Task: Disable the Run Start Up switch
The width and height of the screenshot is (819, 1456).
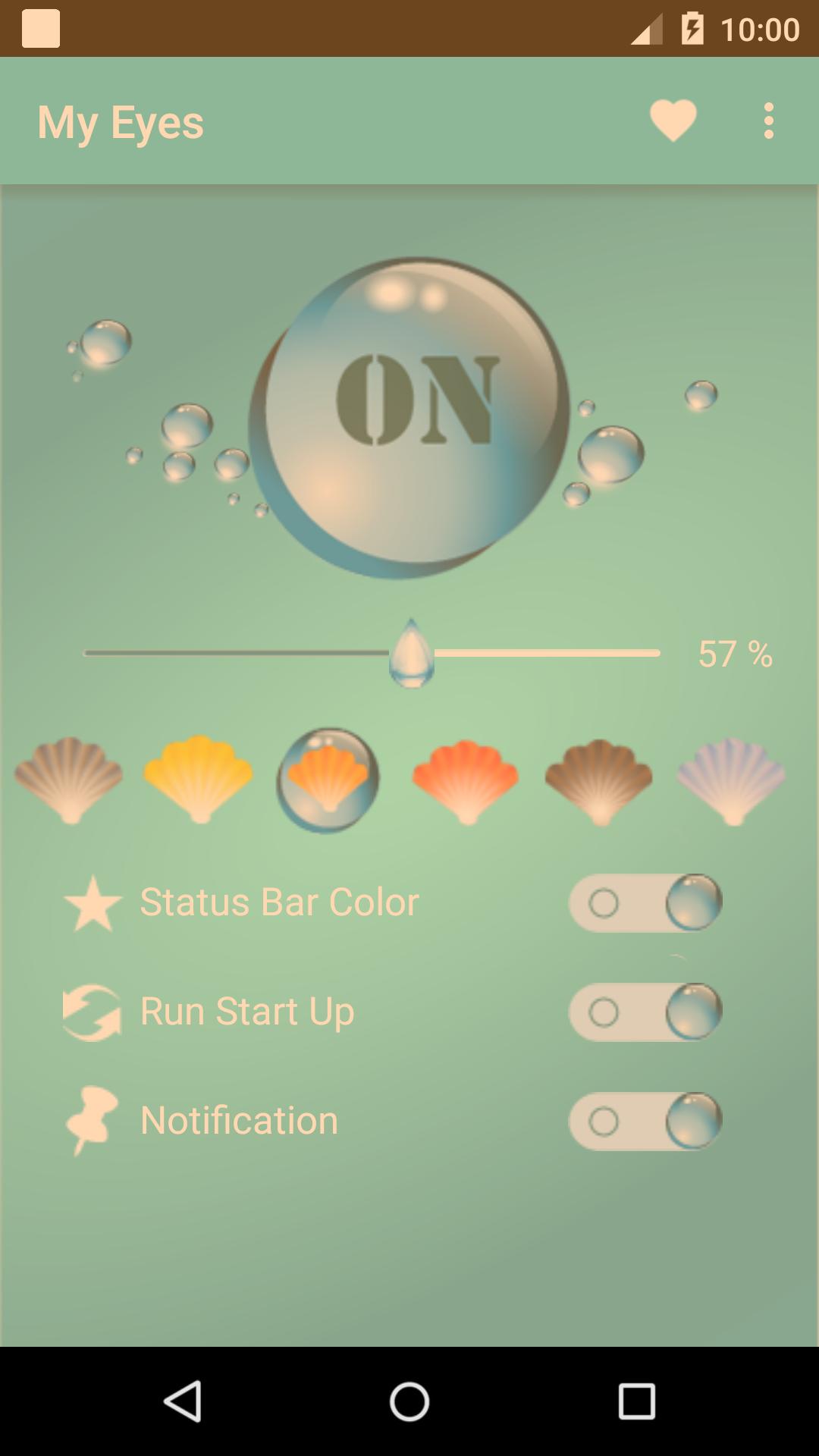Action: (645, 1012)
